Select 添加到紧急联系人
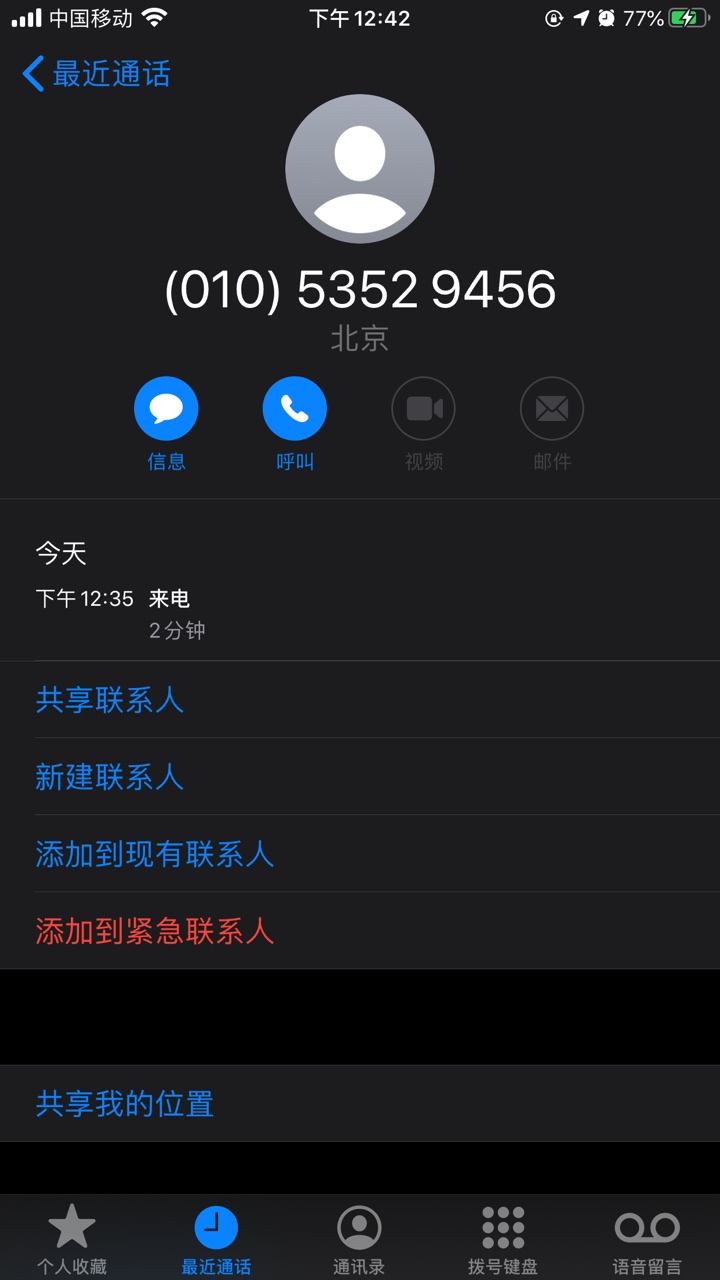Viewport: 720px width, 1280px height. (x=360, y=931)
